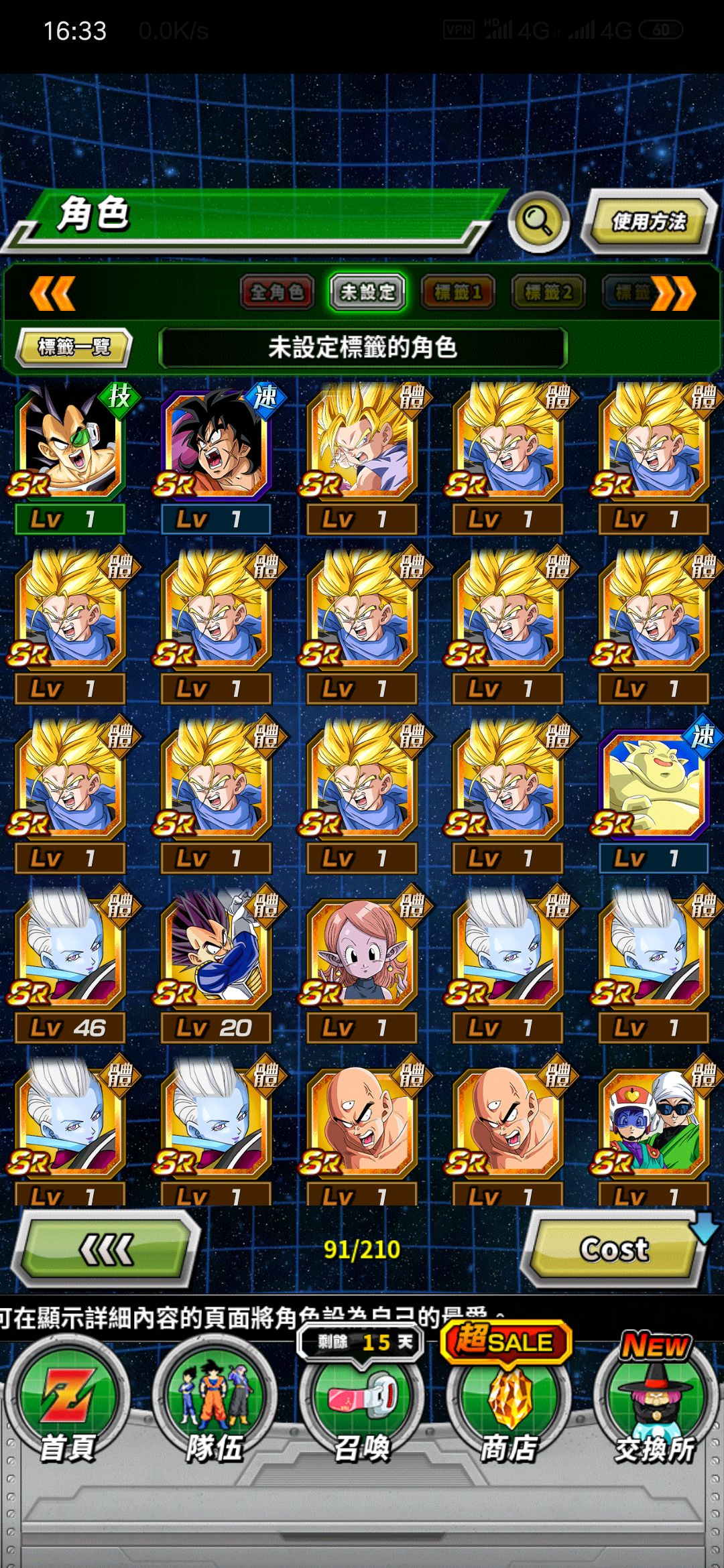Viewport: 724px width, 1568px height.
Task: Change the sort order via Cost button
Action: point(613,1250)
